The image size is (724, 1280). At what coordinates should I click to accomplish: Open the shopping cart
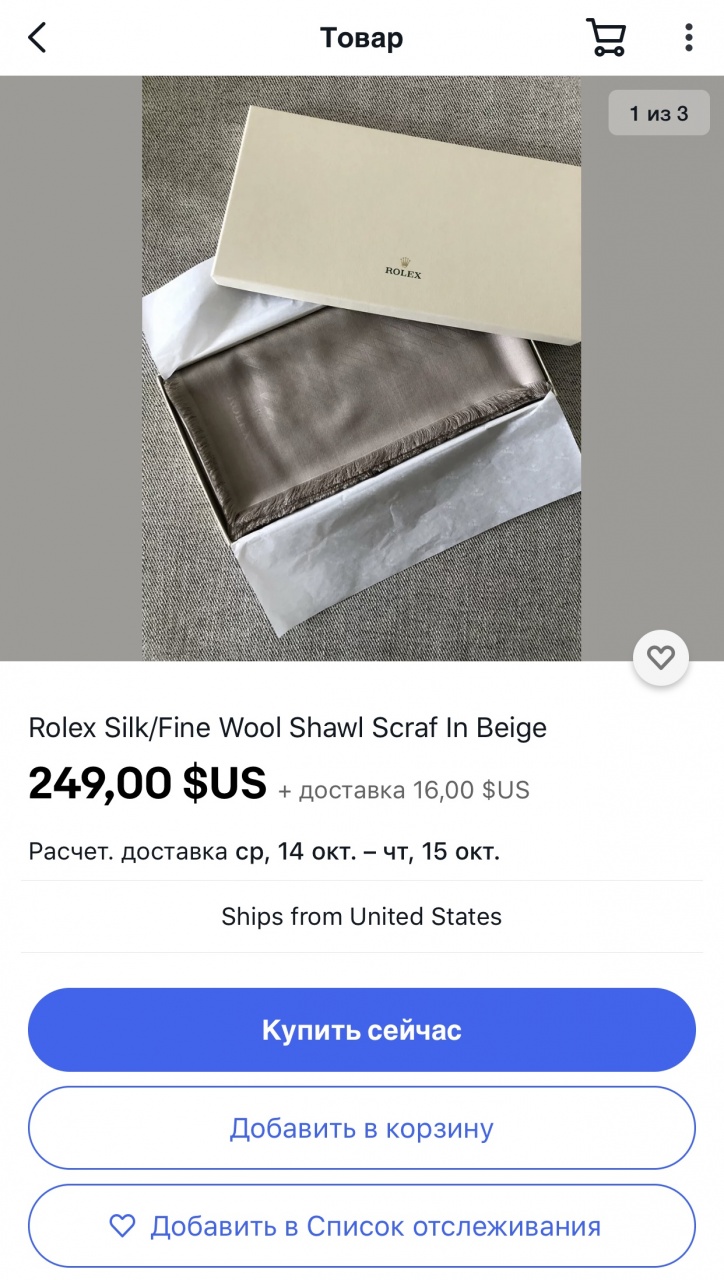point(606,38)
